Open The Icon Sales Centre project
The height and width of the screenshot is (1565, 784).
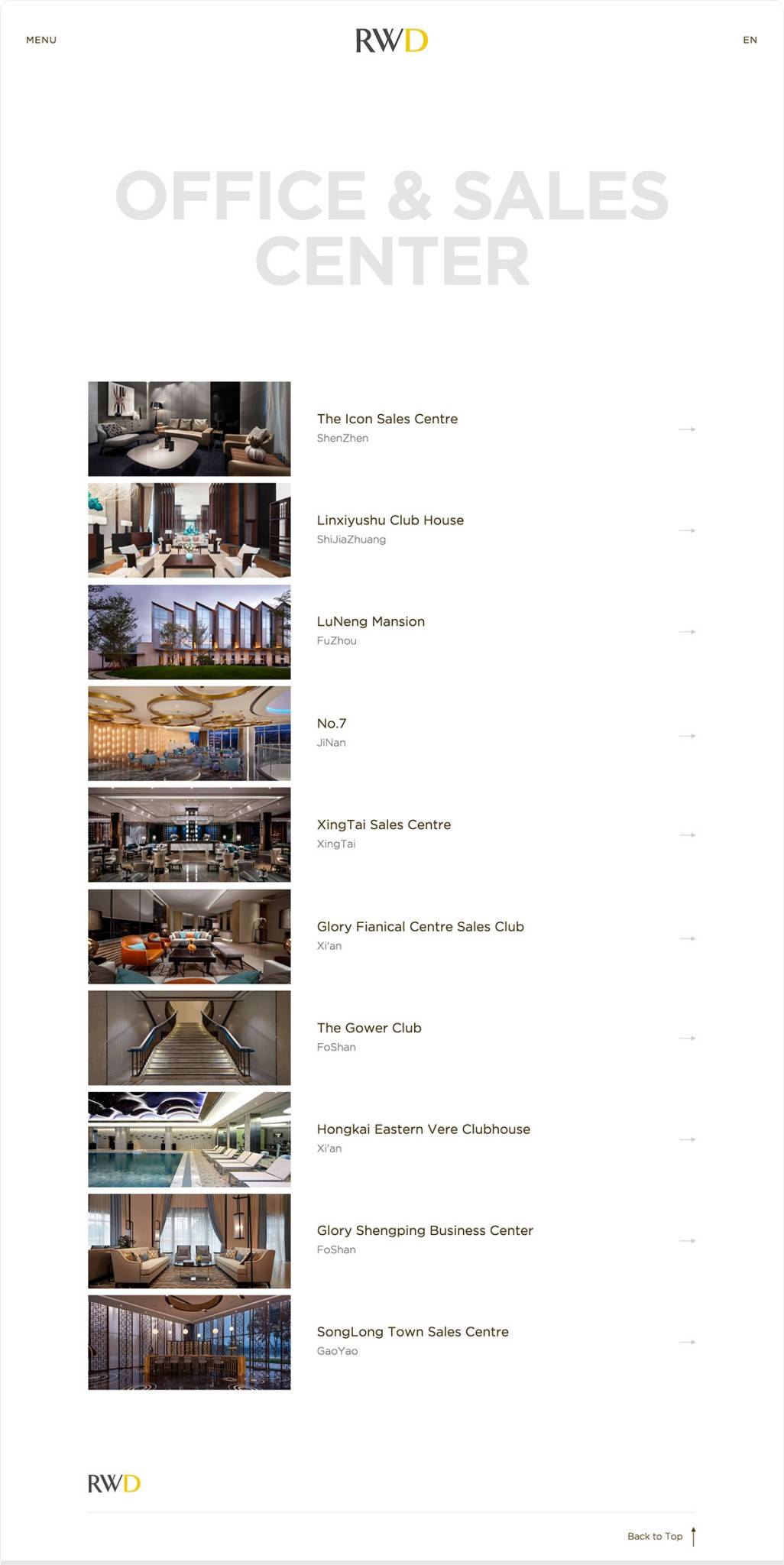pos(387,419)
